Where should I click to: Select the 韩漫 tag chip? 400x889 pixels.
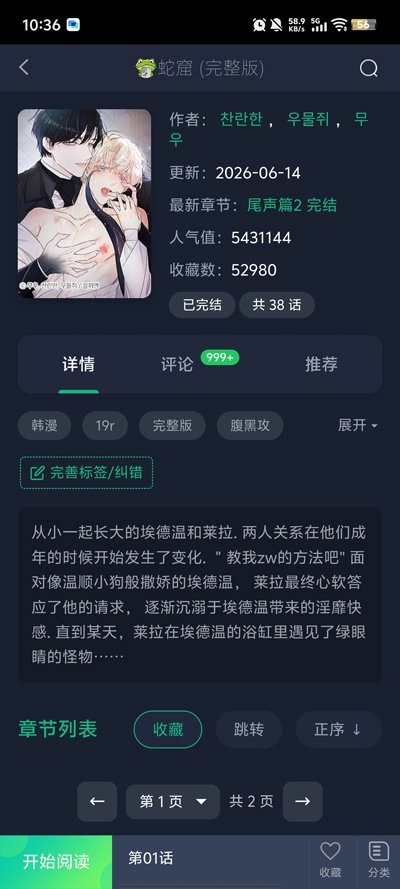coord(45,426)
